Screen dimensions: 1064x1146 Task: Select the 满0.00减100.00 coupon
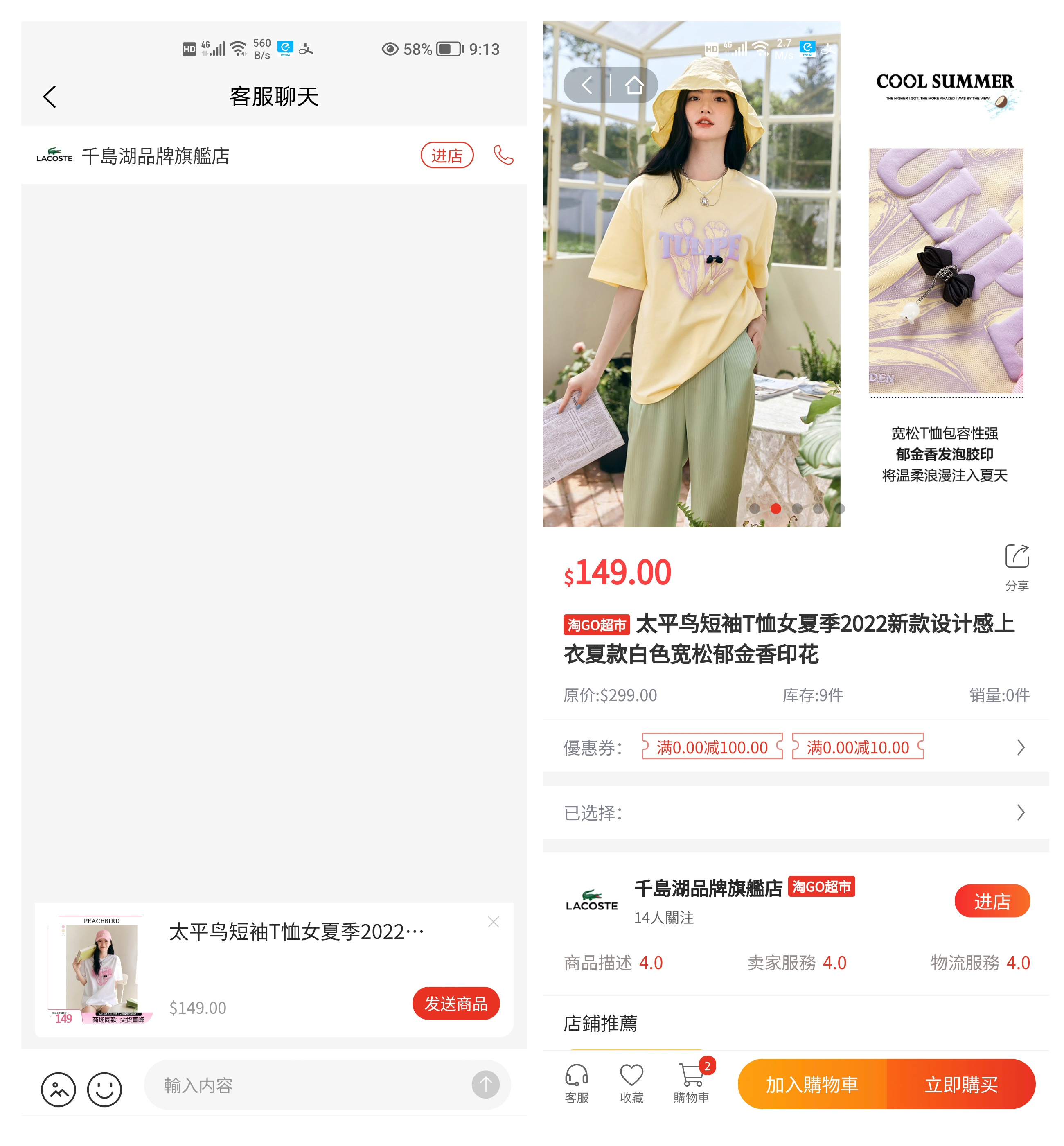[712, 747]
